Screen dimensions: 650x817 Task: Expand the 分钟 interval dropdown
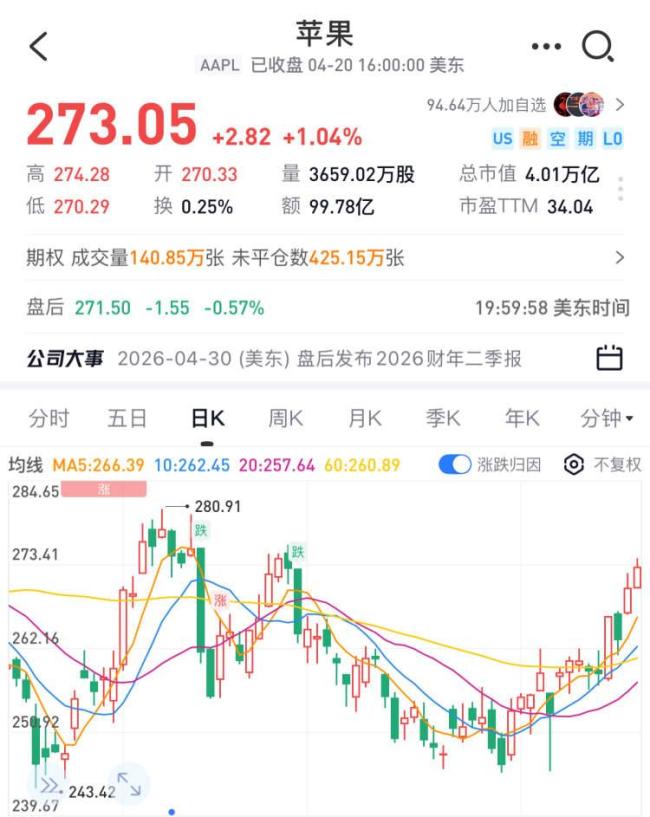tap(606, 418)
